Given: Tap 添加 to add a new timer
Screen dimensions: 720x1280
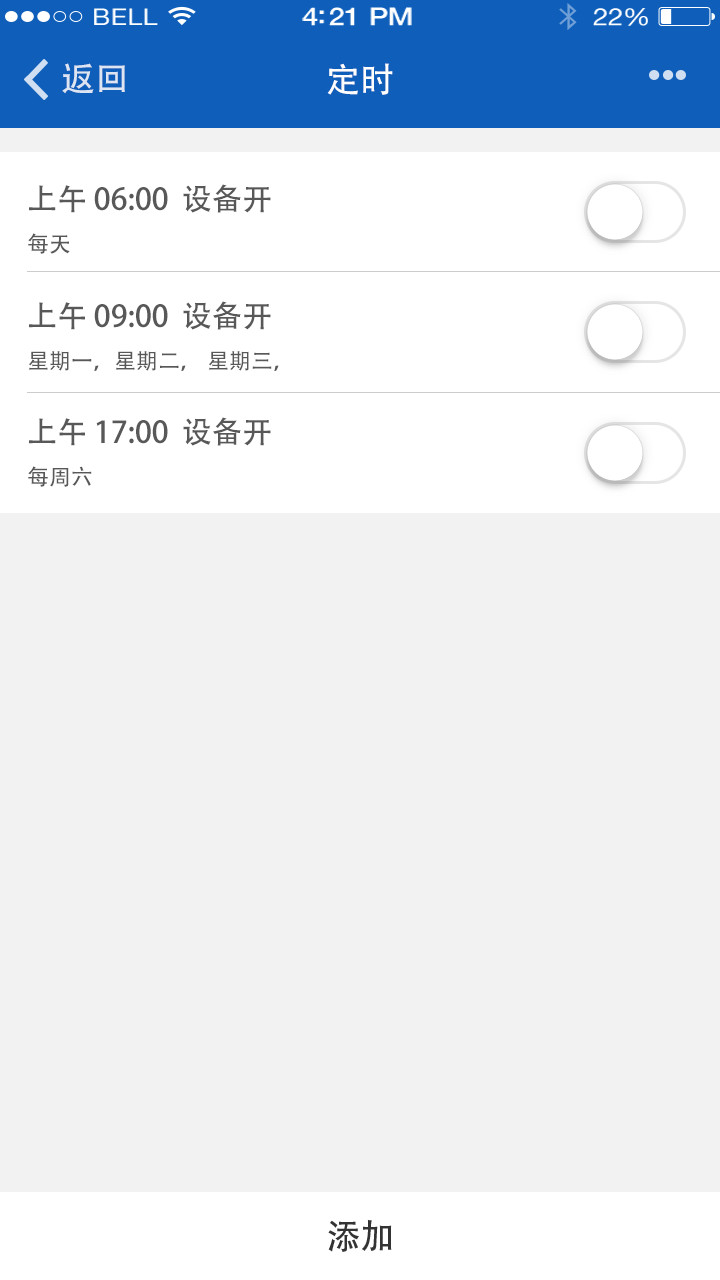Looking at the screenshot, I should pos(360,1236).
